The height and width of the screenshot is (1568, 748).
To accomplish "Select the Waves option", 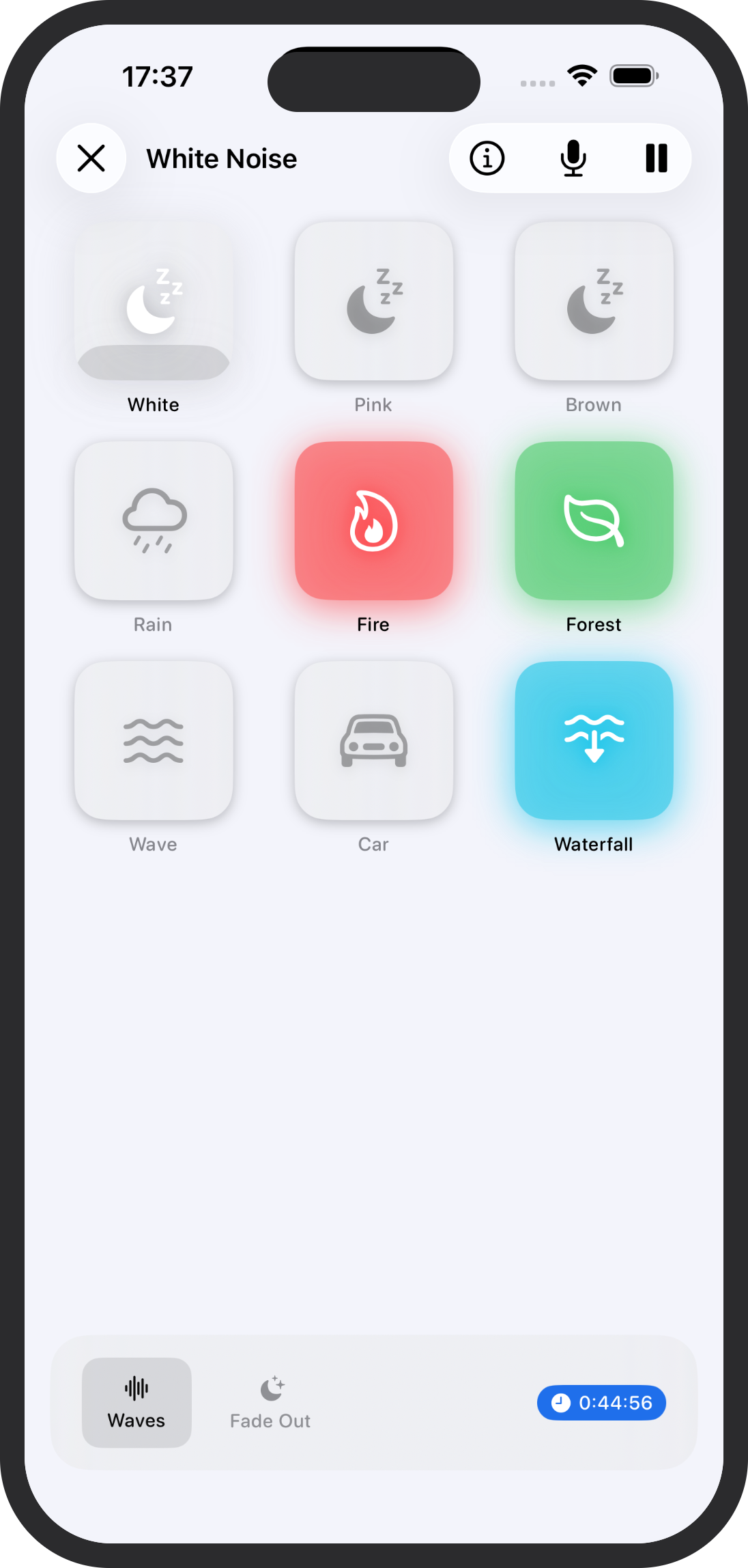I will pyautogui.click(x=136, y=1403).
